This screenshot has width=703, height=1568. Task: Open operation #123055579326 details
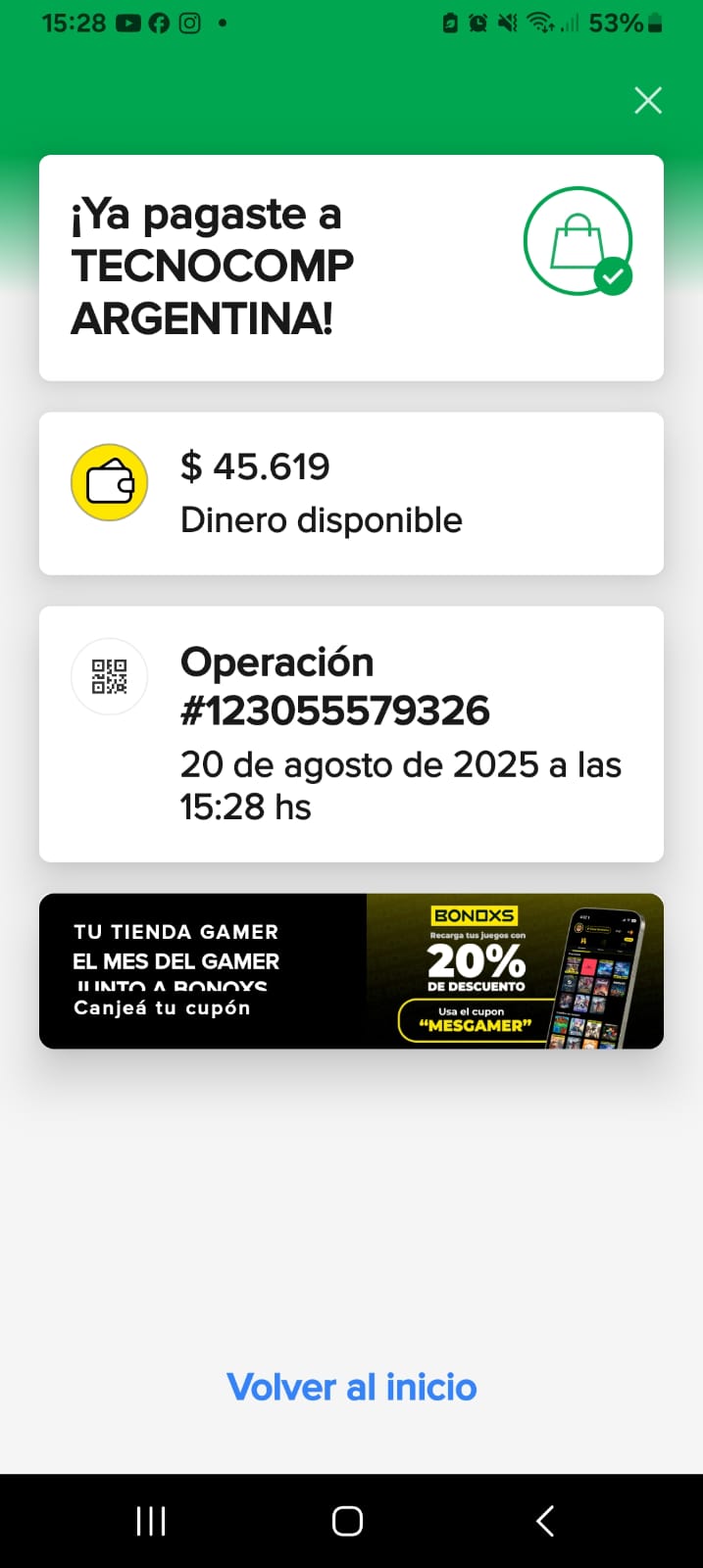coord(351,734)
